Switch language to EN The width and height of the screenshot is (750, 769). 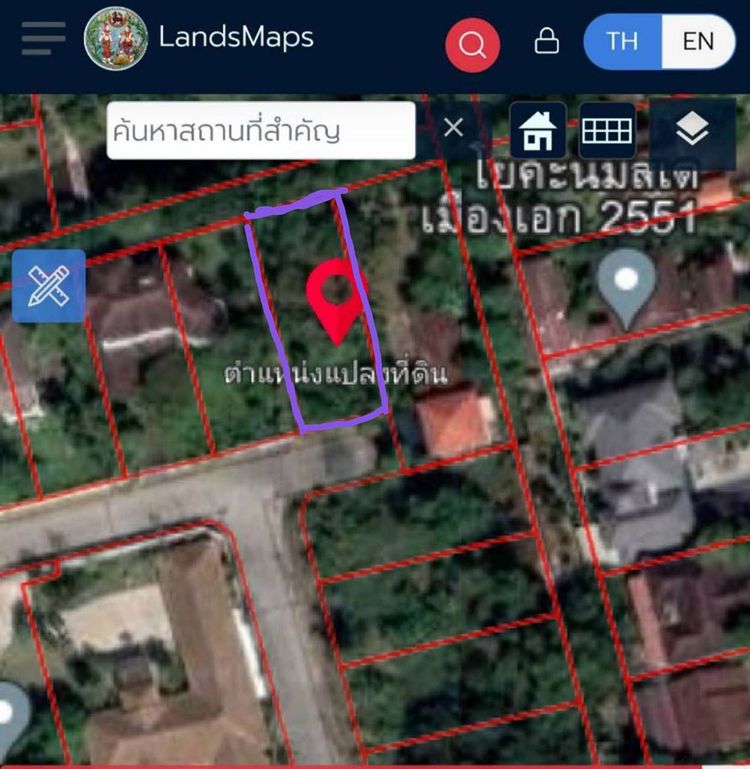(x=698, y=41)
